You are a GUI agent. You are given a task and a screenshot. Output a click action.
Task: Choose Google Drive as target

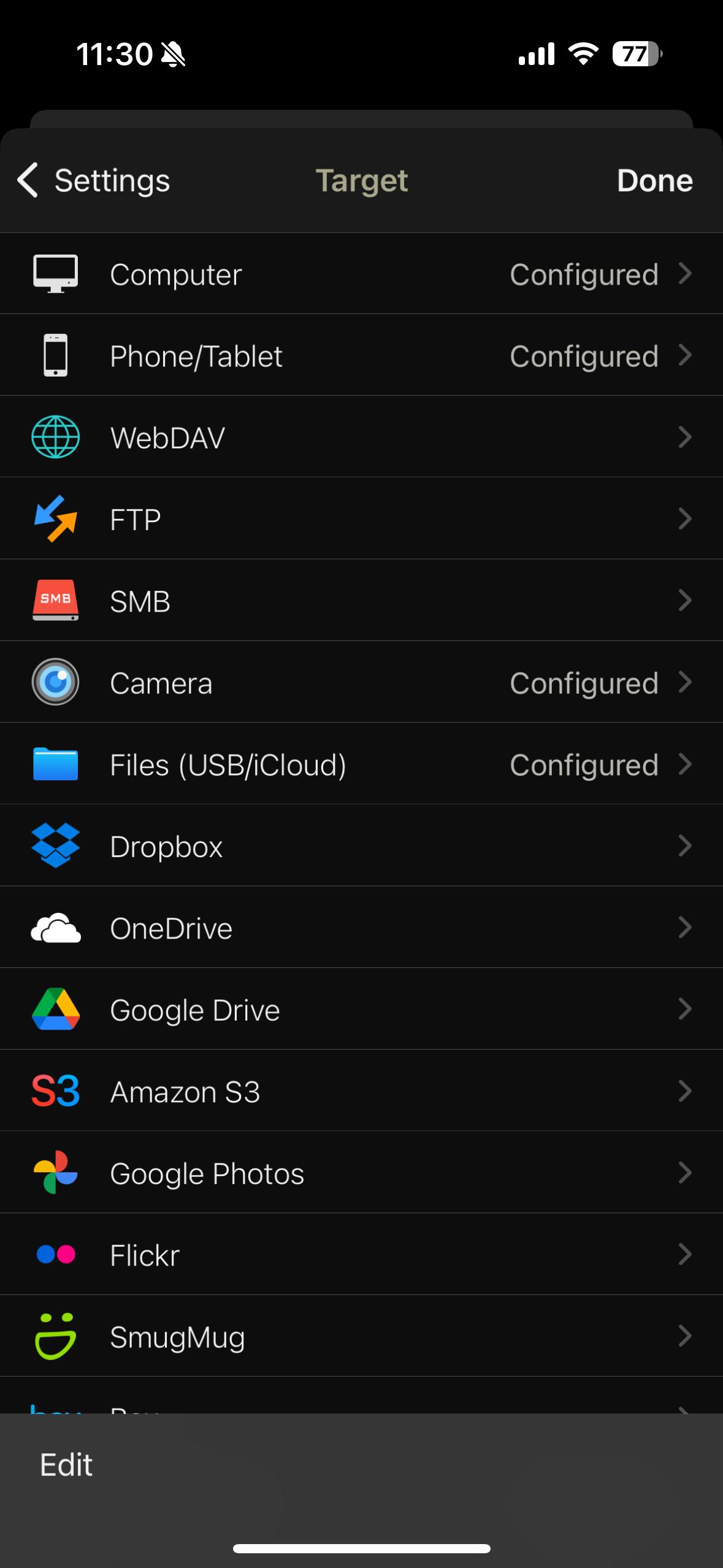point(361,1009)
